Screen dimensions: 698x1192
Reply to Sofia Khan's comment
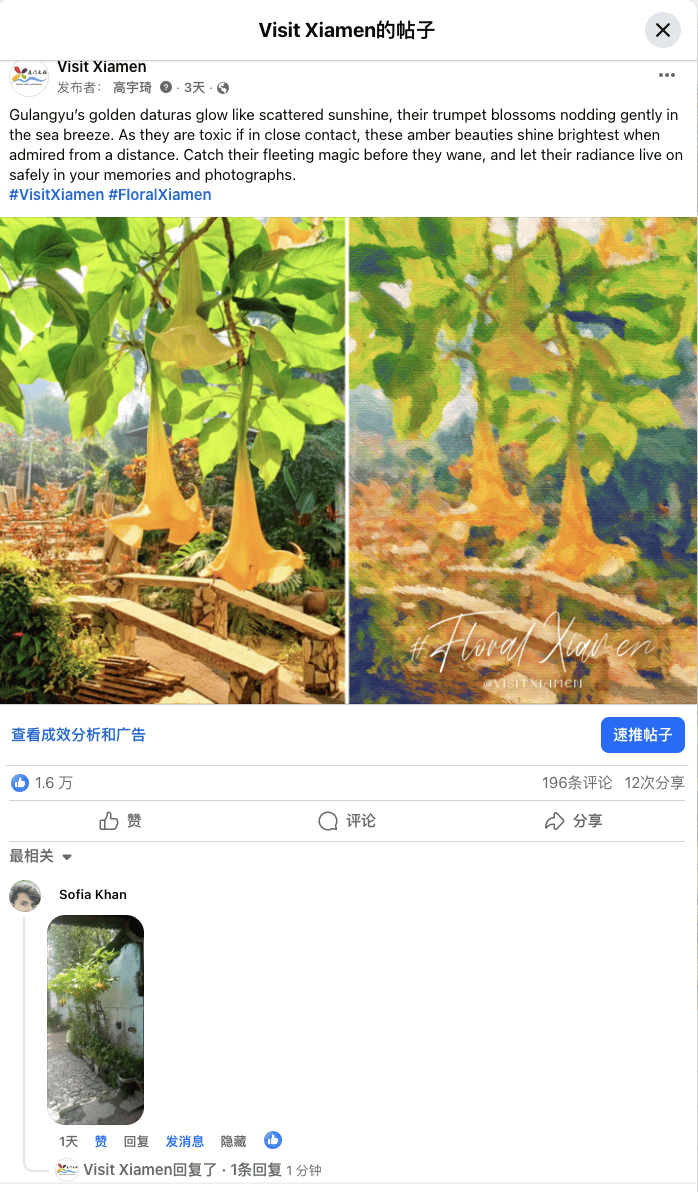pos(136,1141)
